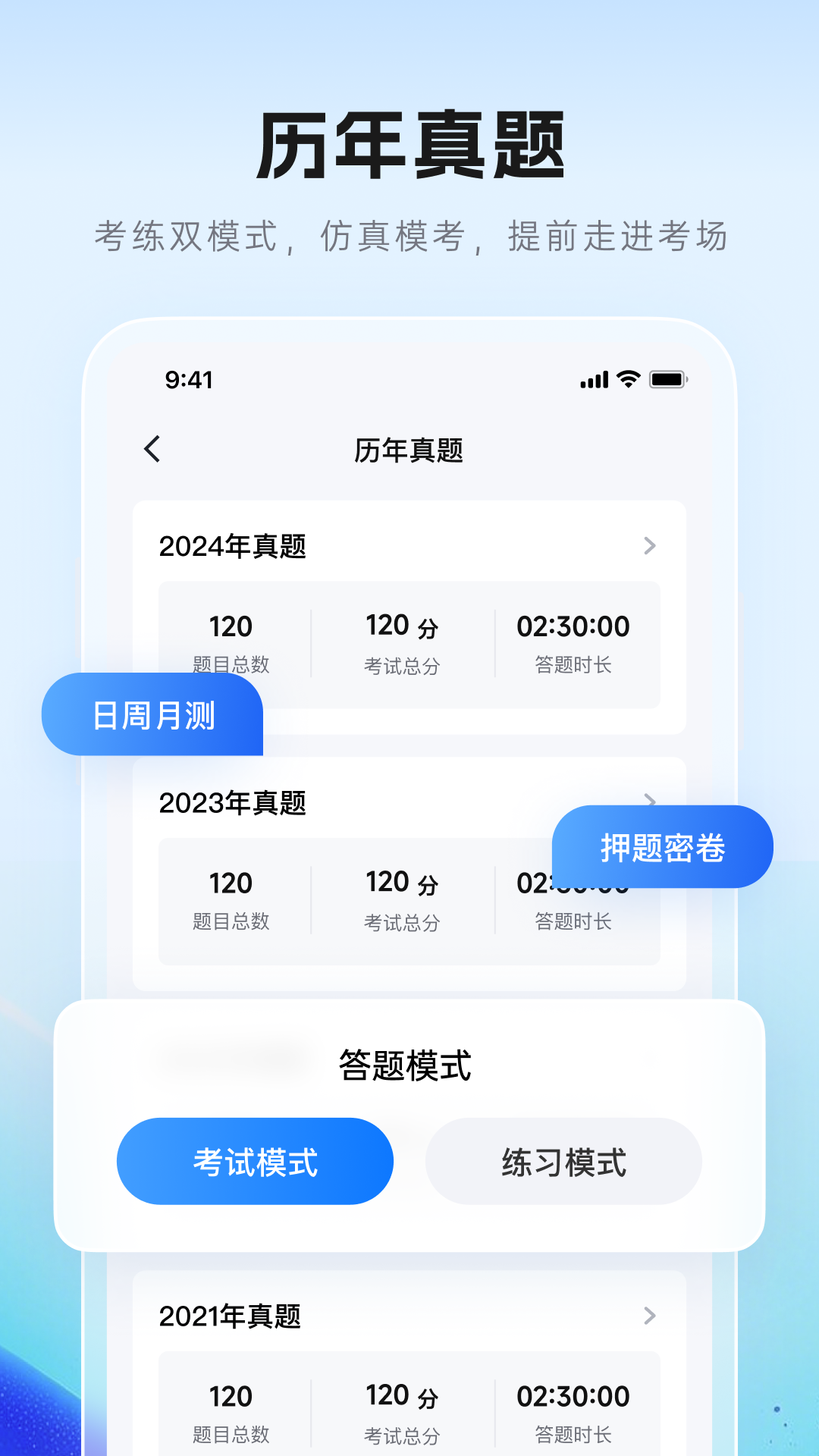Tap the clock showing 9:41

click(187, 379)
